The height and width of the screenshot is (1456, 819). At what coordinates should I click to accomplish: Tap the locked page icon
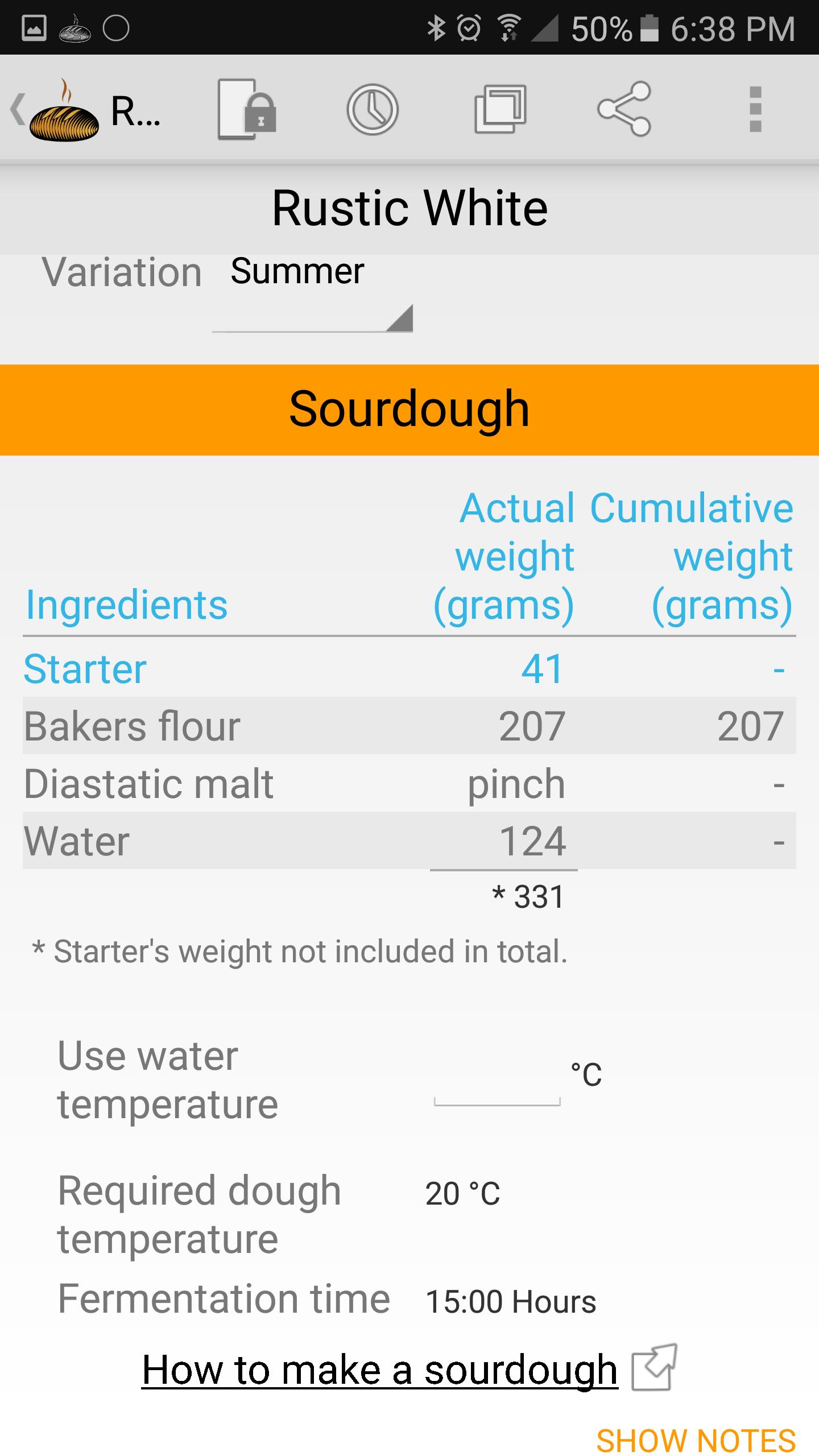tap(246, 110)
